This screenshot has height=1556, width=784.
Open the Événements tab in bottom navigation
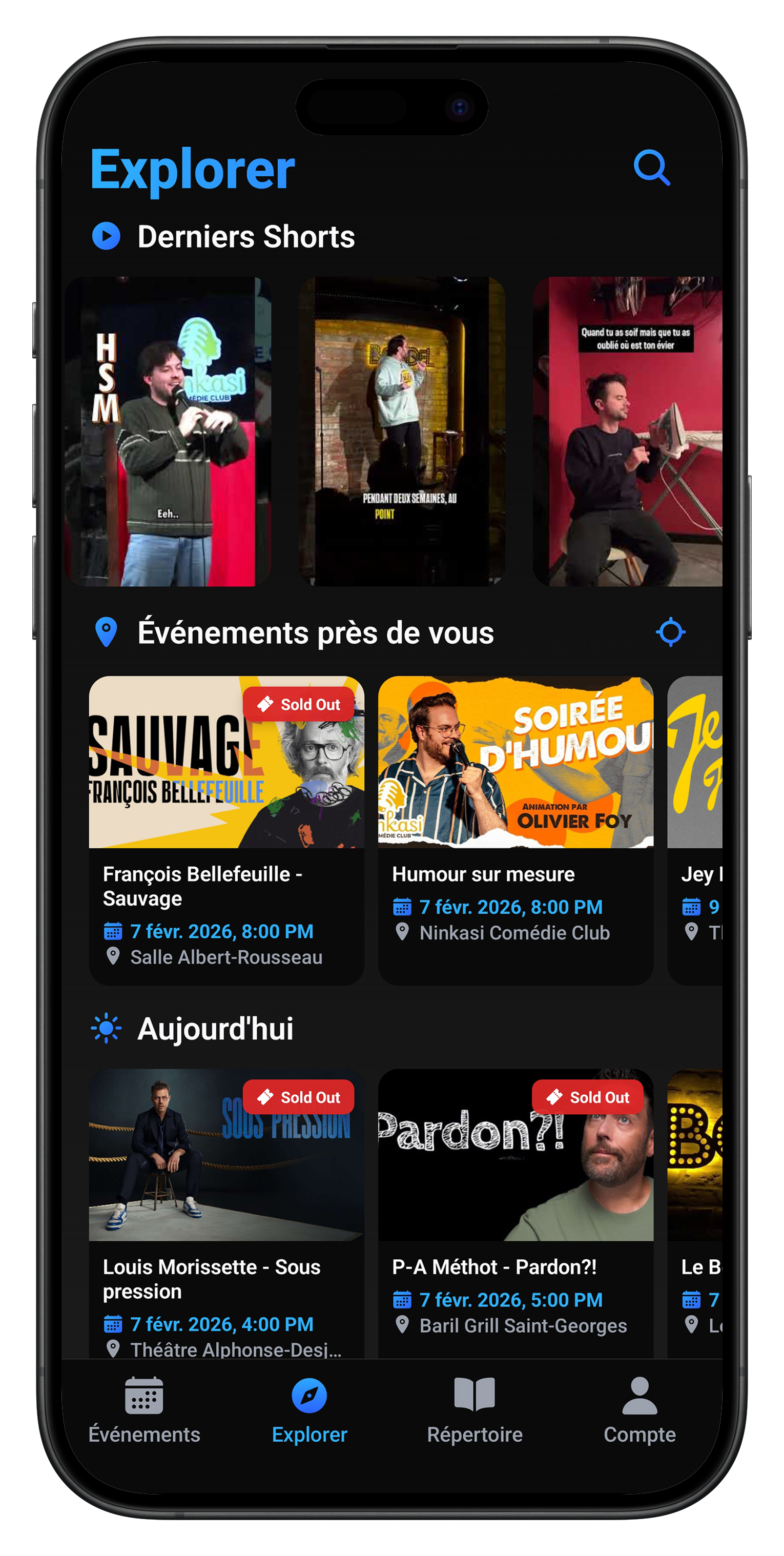coord(145,1409)
